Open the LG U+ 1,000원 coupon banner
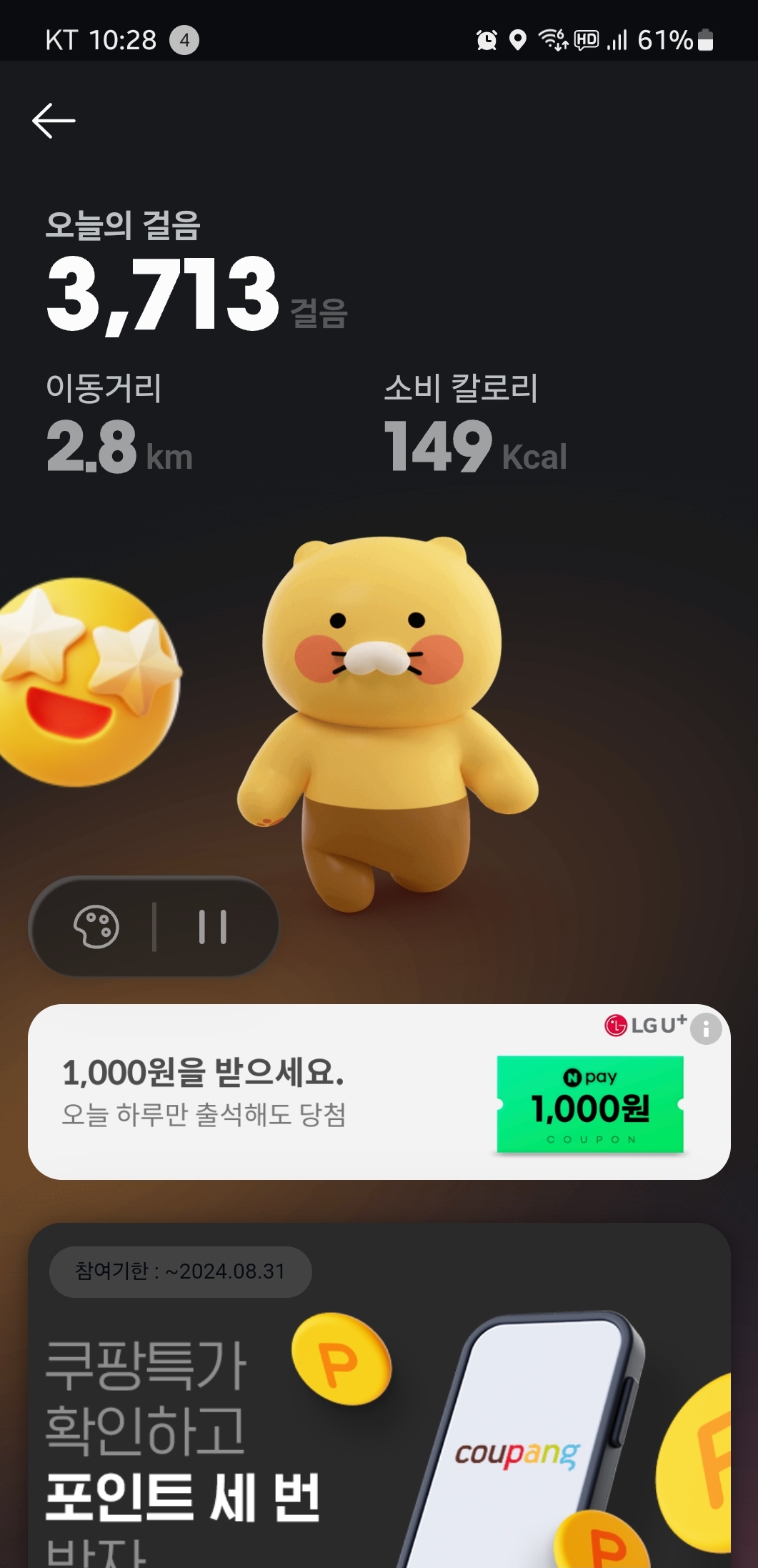Screen dimensions: 758x1568 [x=286, y=1093]
